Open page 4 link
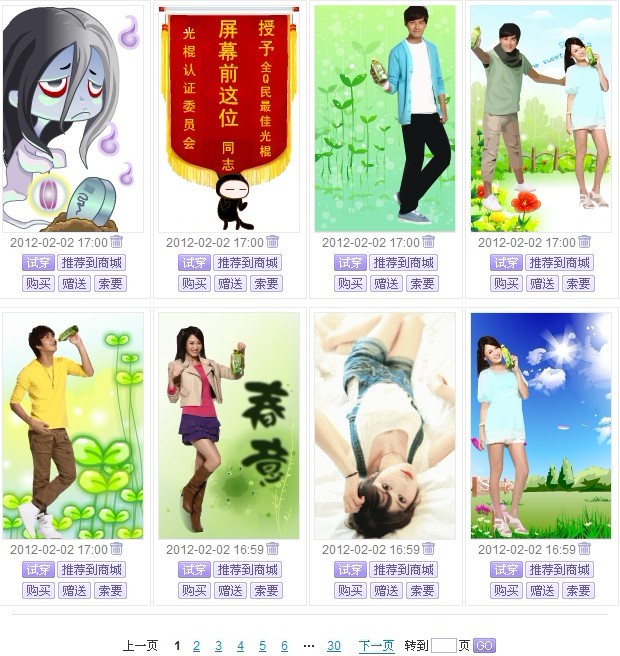Image resolution: width=620 pixels, height=656 pixels. pyautogui.click(x=240, y=646)
